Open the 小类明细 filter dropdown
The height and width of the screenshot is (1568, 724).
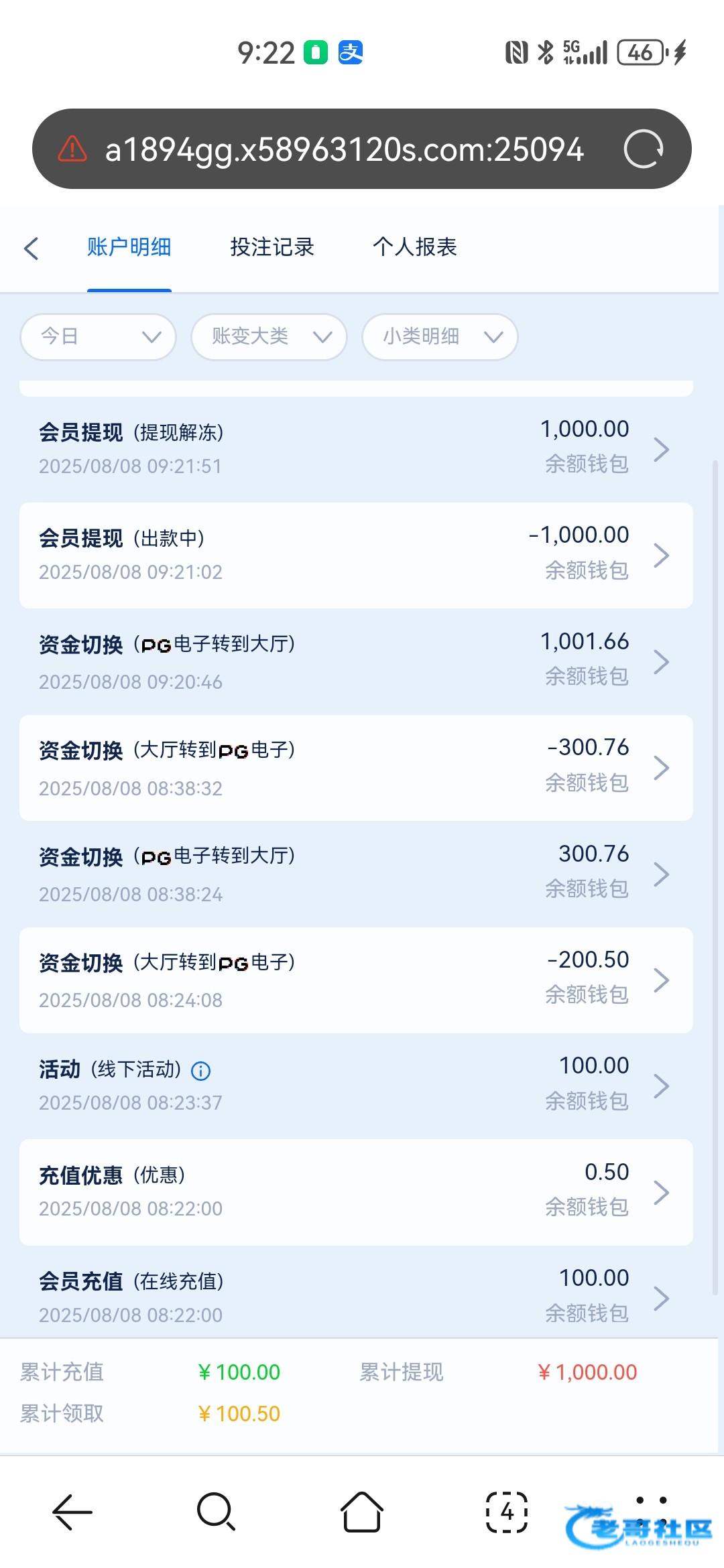[x=440, y=336]
